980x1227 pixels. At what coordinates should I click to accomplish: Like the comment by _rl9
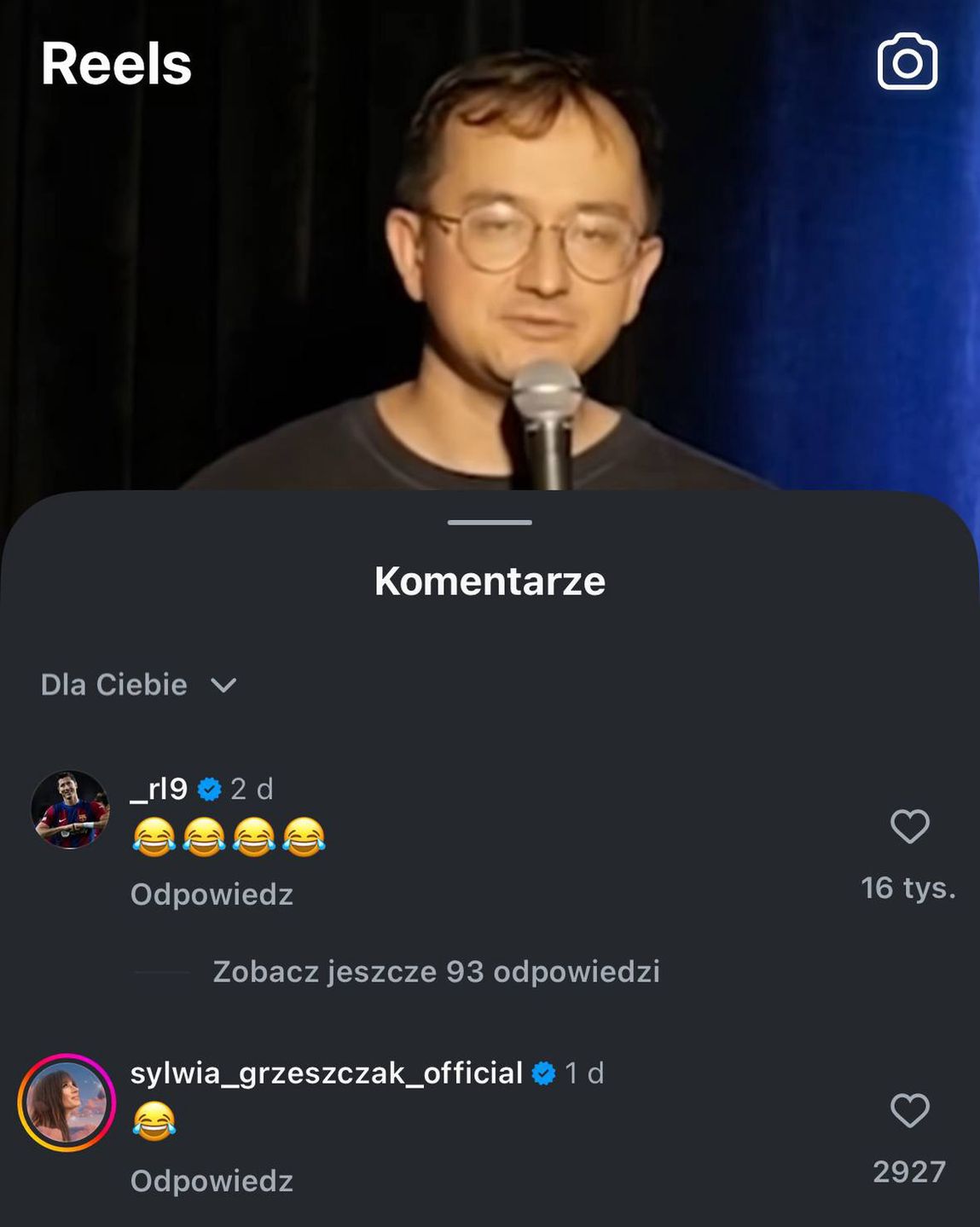click(x=909, y=826)
